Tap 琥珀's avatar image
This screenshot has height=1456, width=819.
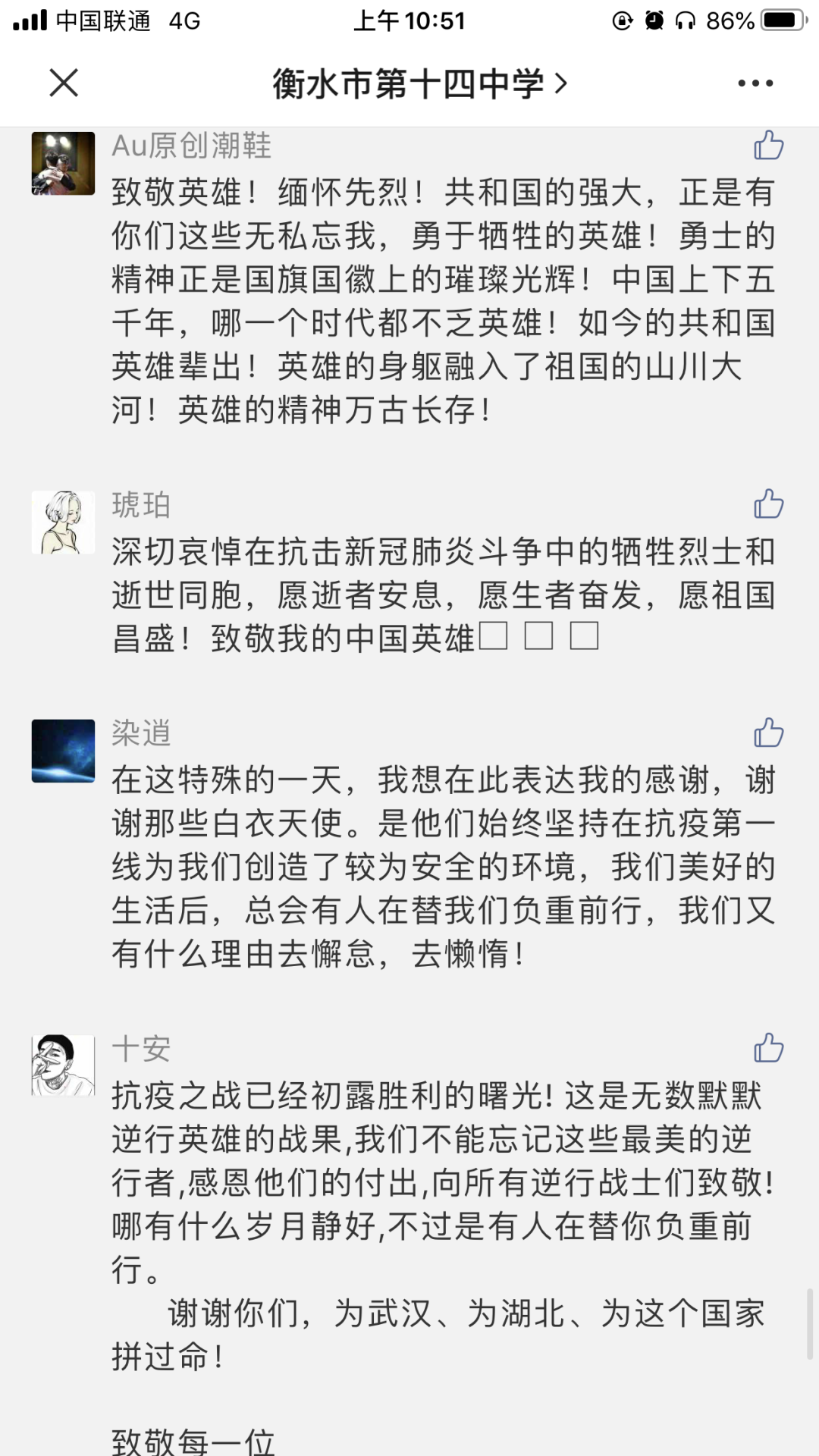tap(64, 523)
